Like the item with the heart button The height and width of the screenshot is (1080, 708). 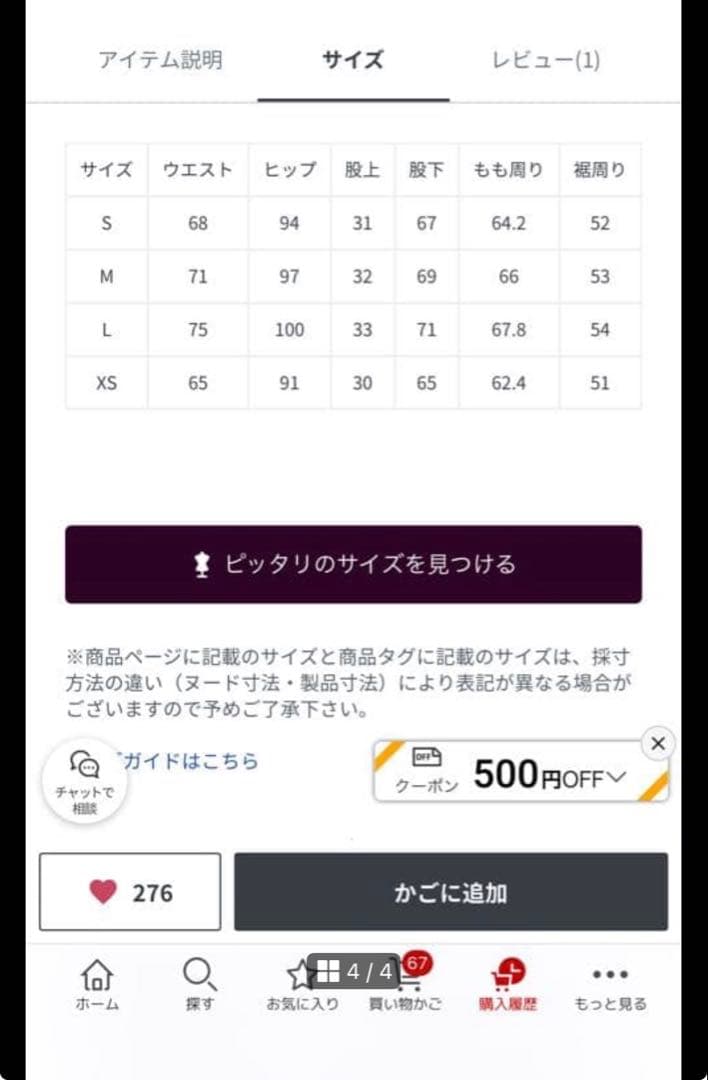(x=130, y=892)
